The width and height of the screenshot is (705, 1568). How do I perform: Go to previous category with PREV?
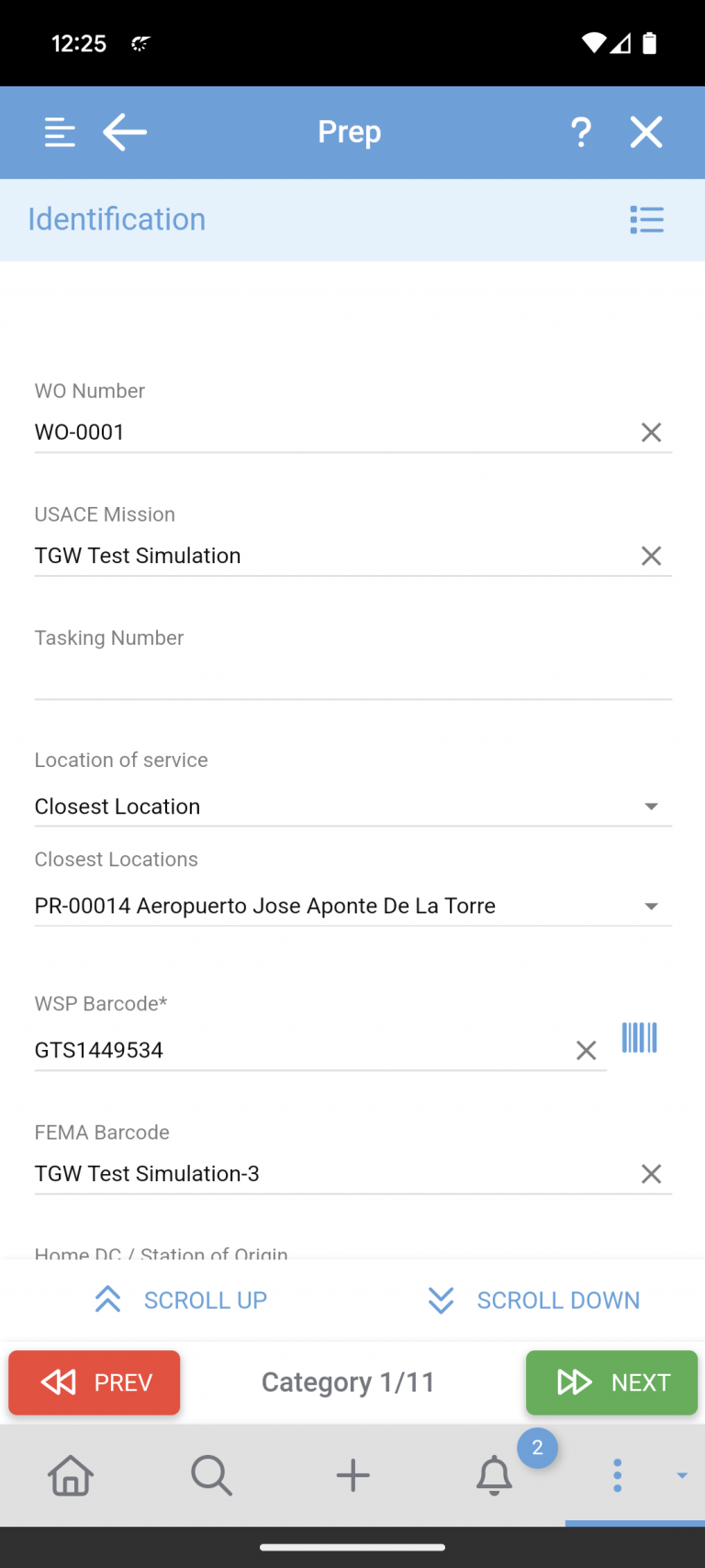click(x=94, y=1382)
